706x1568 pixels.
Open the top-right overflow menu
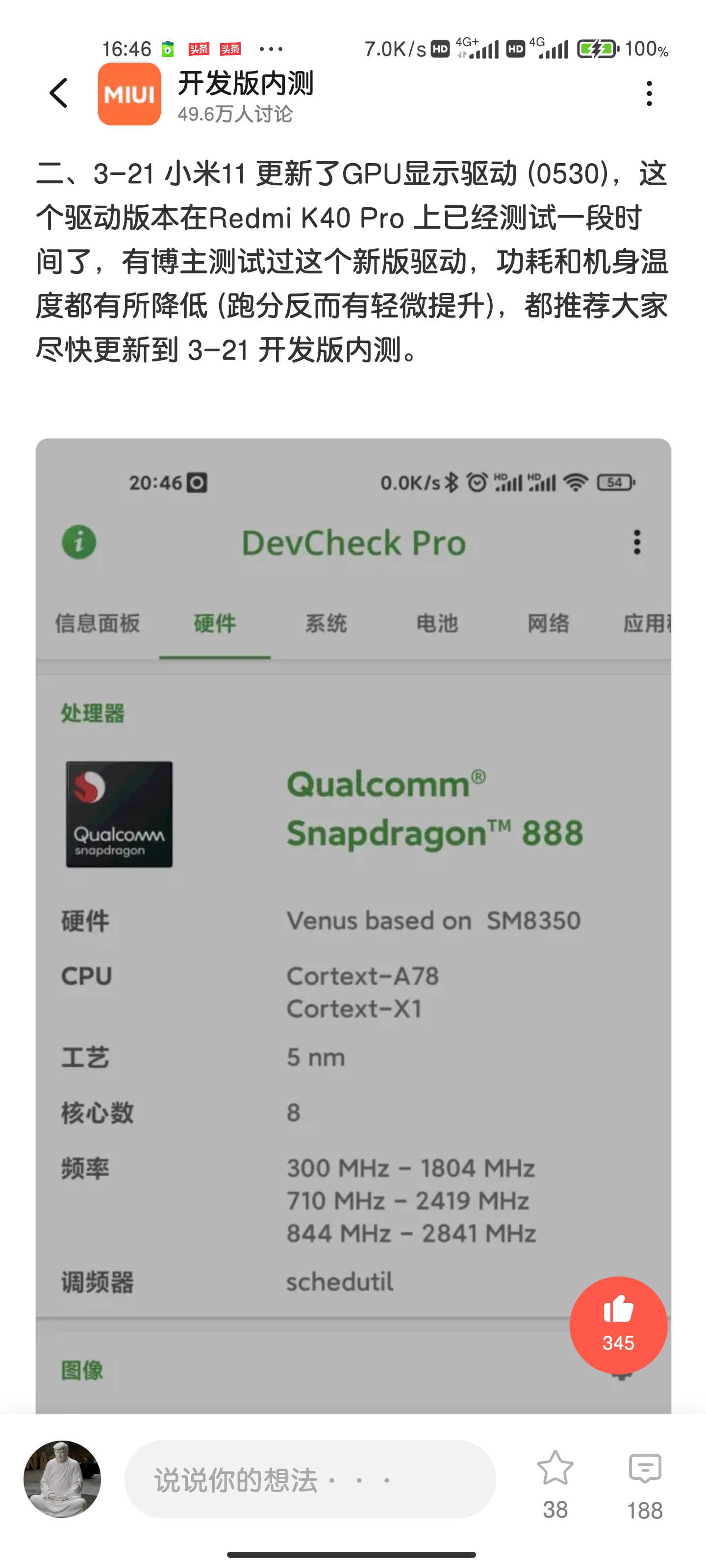click(649, 94)
